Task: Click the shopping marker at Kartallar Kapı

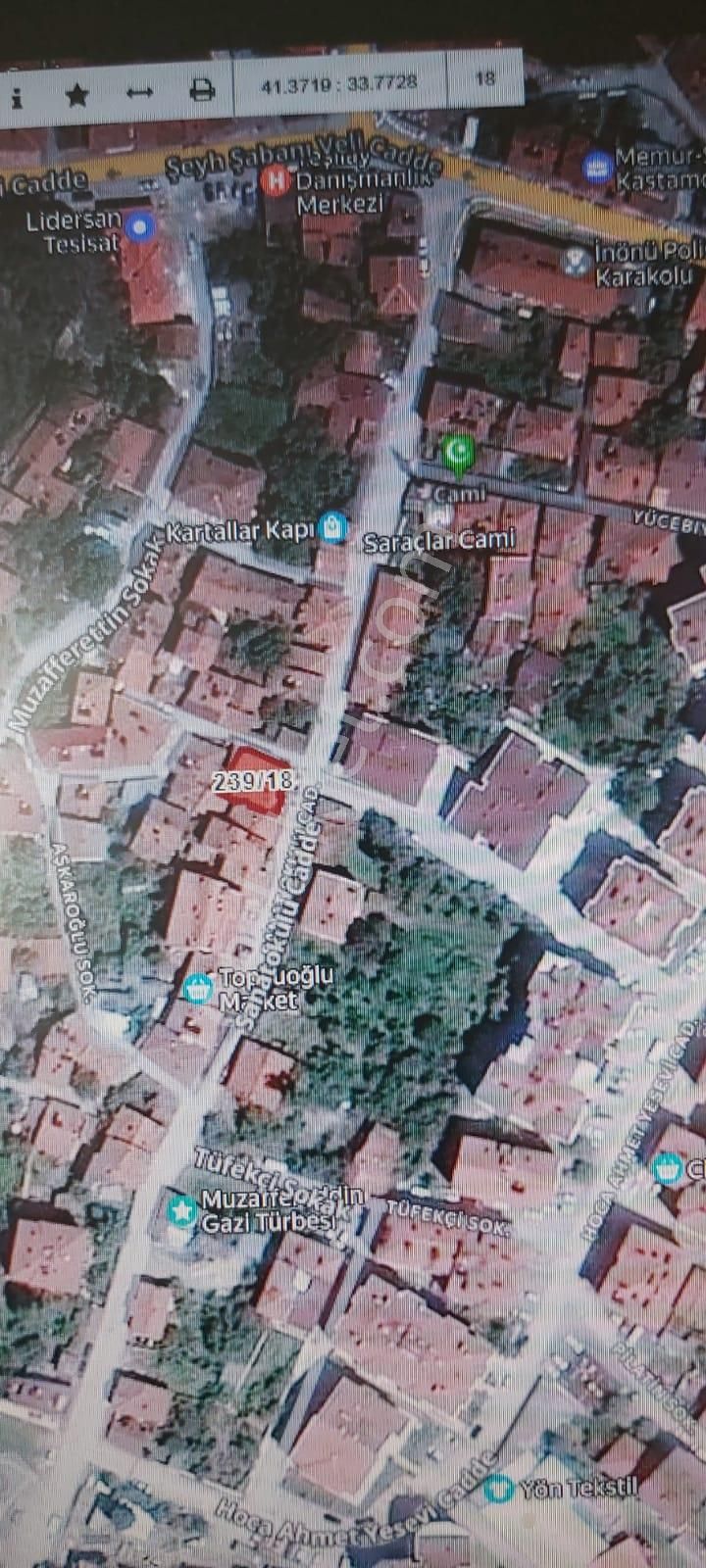Action: tap(333, 526)
